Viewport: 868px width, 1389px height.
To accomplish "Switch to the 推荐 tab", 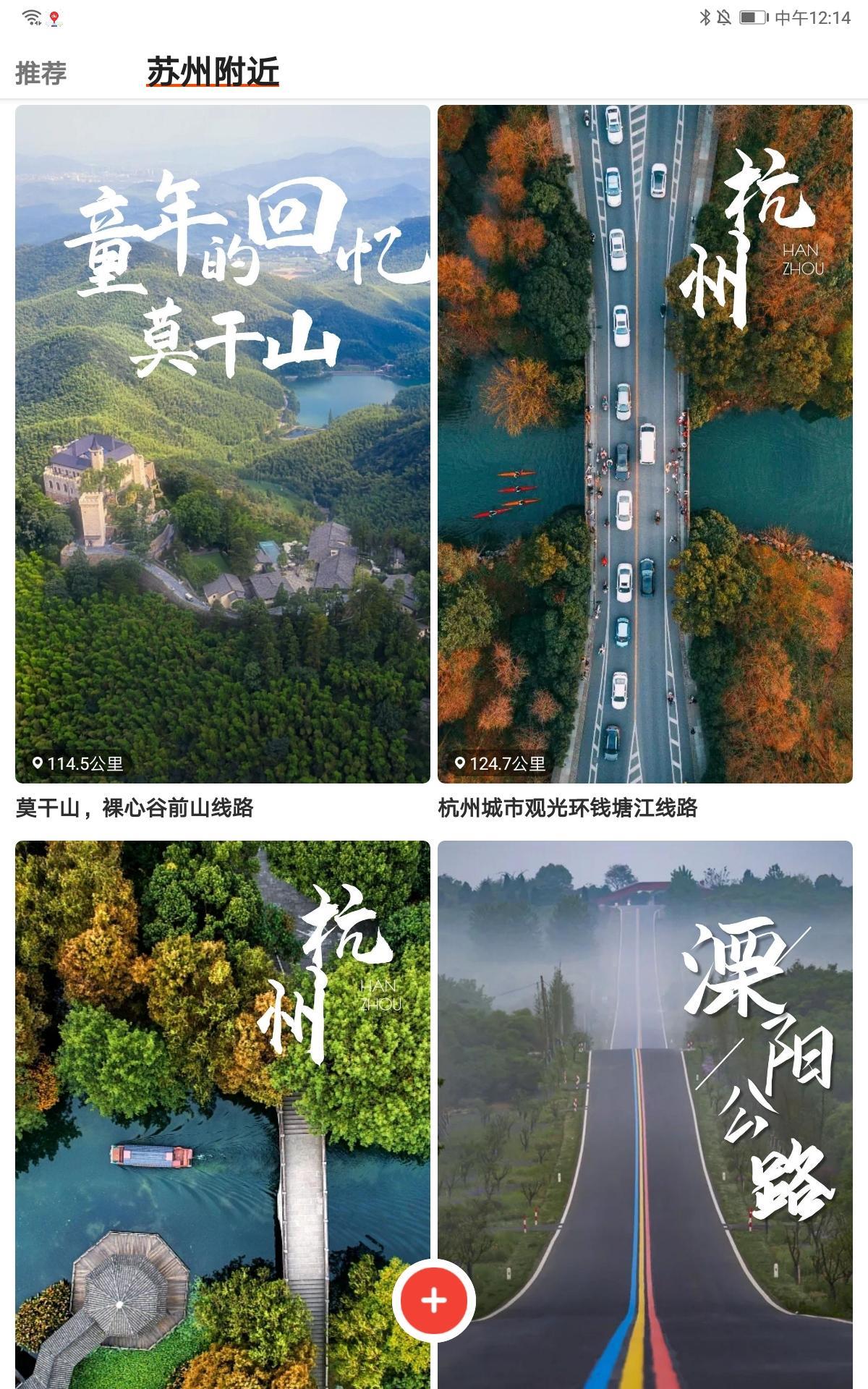I will pyautogui.click(x=41, y=73).
